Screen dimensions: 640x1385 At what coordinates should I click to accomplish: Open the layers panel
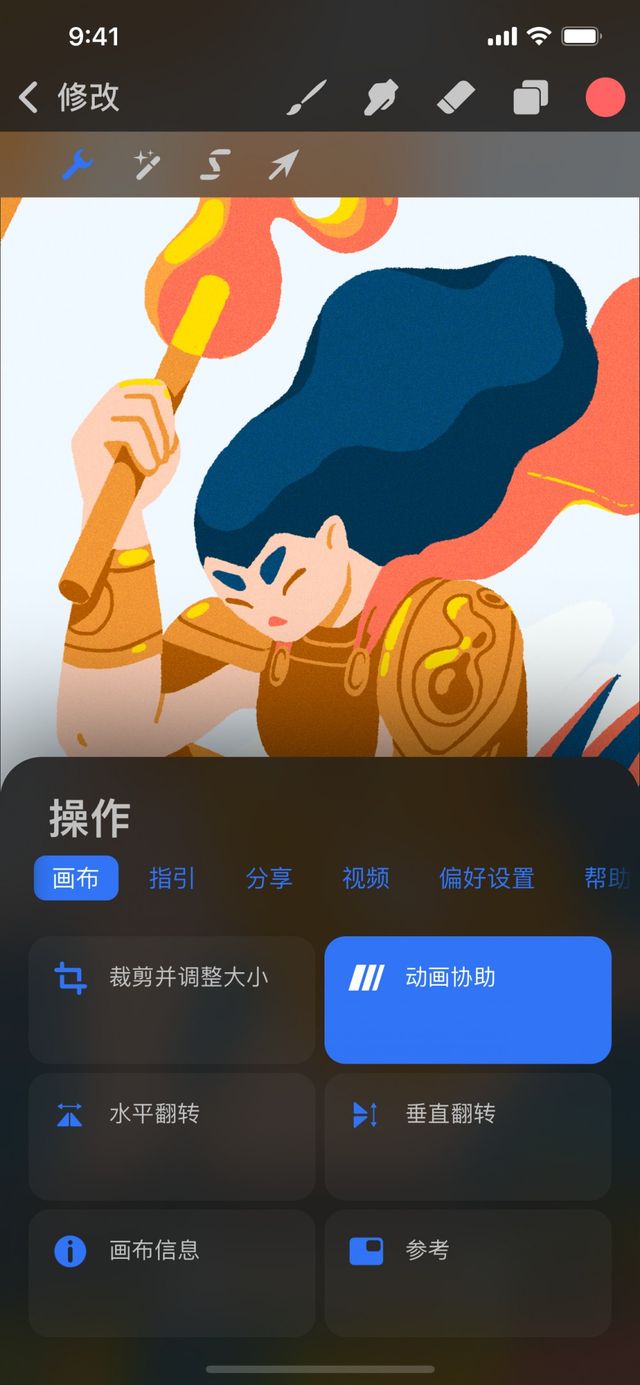tap(531, 98)
